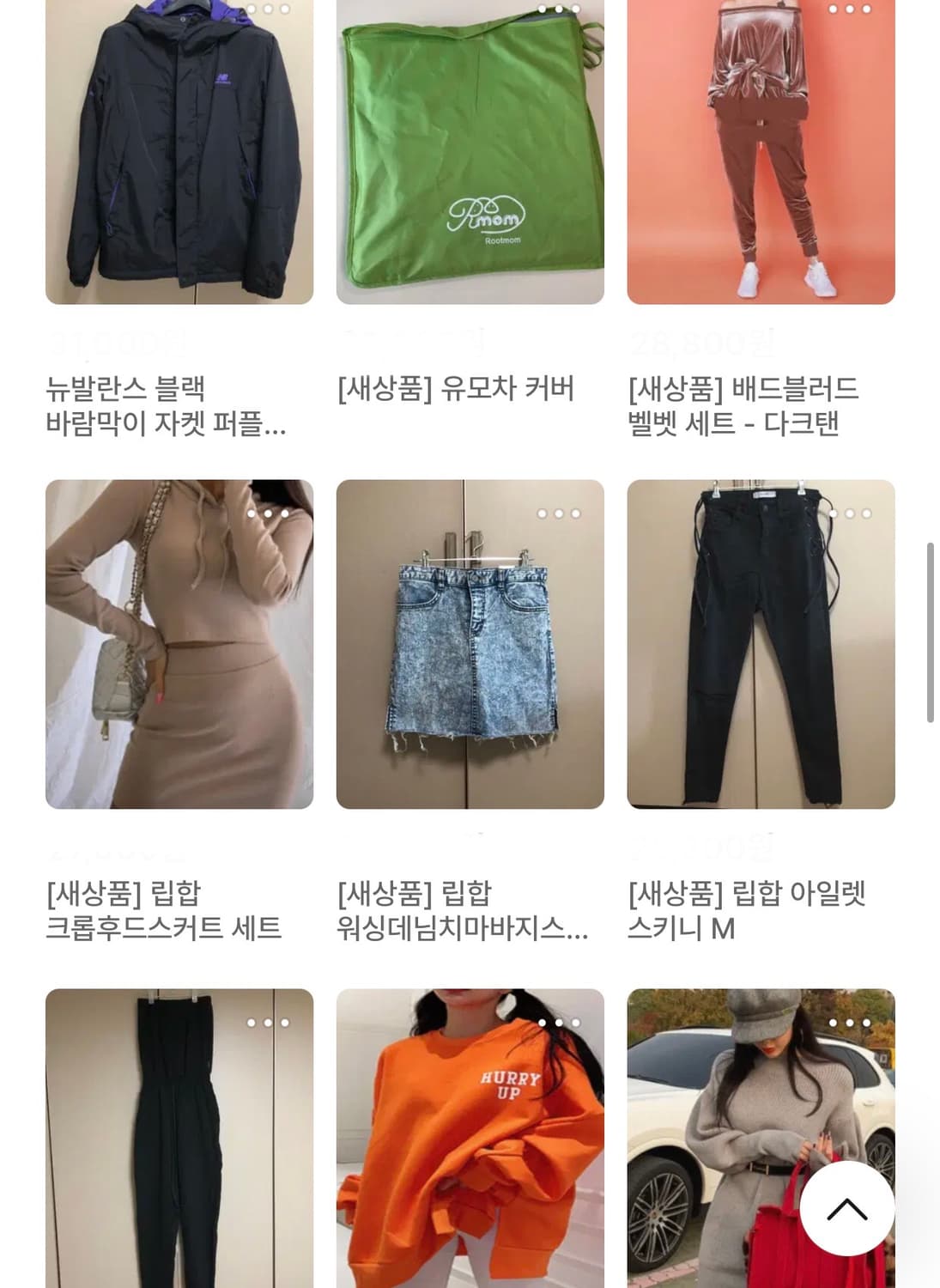Click the scroll-to-top chevron button
The height and width of the screenshot is (1288, 940).
coord(846,1206)
